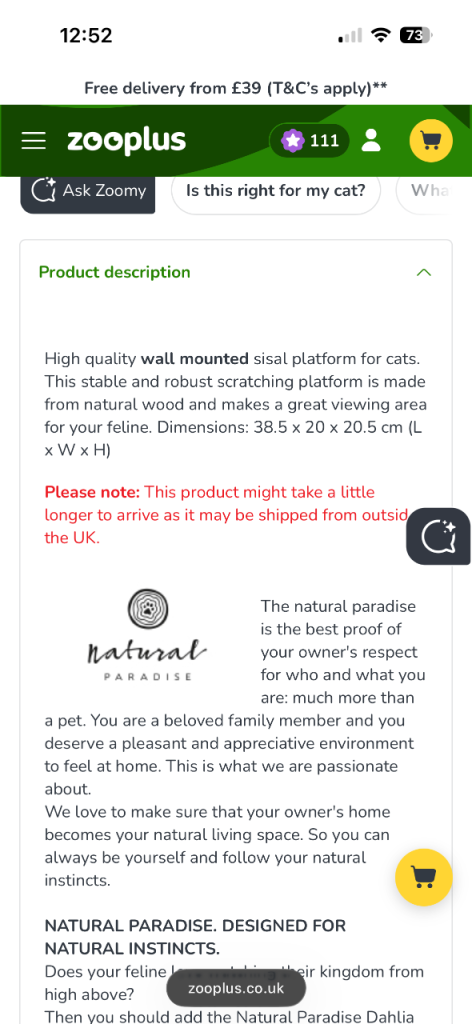Select 'Is this right for my cat?' chip
472x1024 pixels.
click(275, 191)
